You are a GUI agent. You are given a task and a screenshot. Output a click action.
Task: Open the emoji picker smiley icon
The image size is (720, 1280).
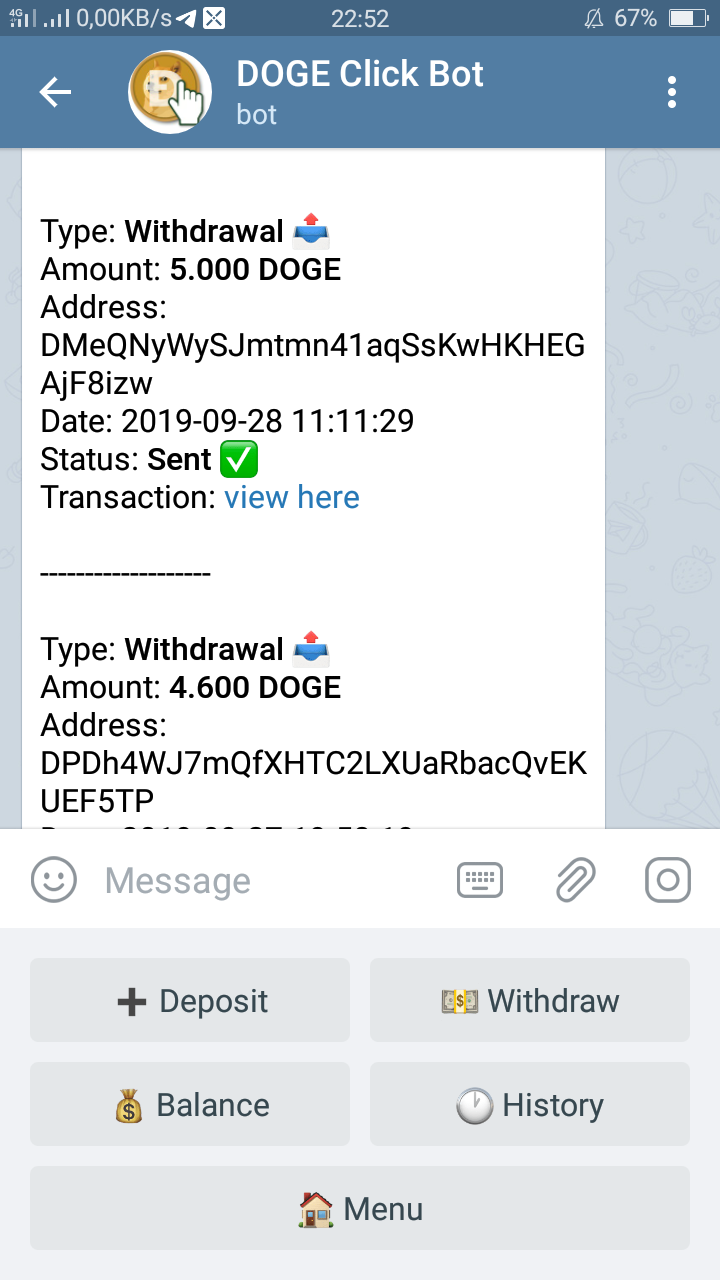(x=55, y=880)
